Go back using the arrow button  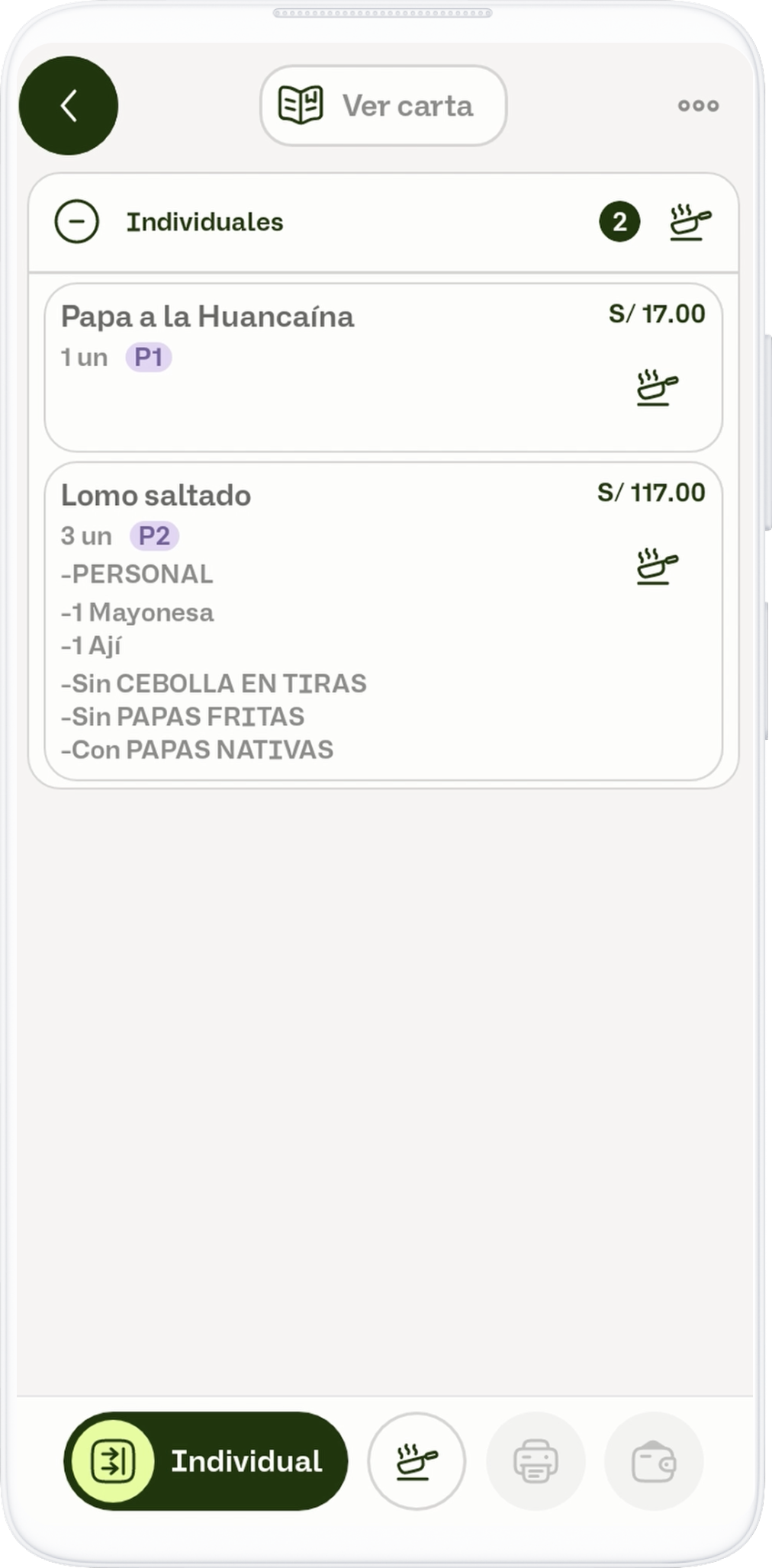point(69,106)
